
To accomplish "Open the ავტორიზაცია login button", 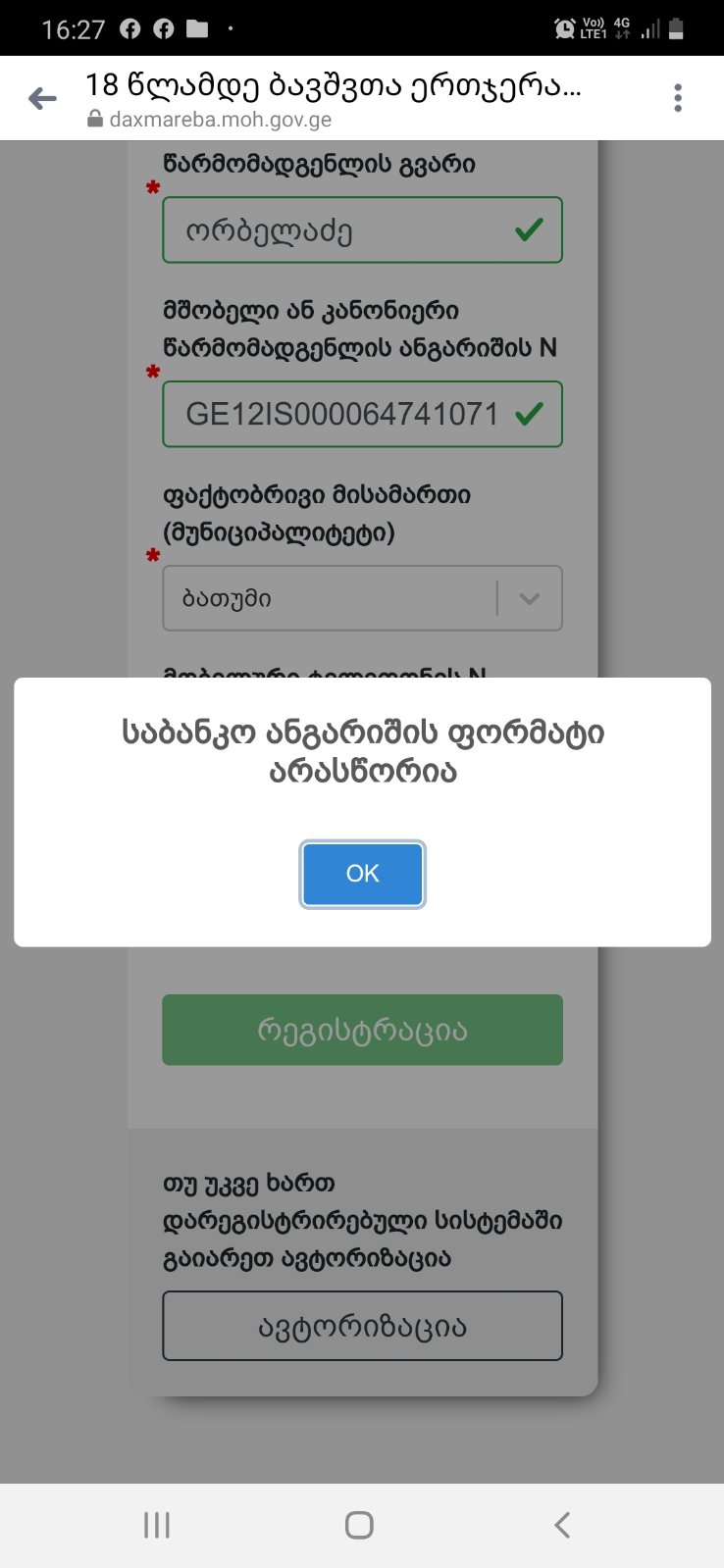I will point(362,1326).
